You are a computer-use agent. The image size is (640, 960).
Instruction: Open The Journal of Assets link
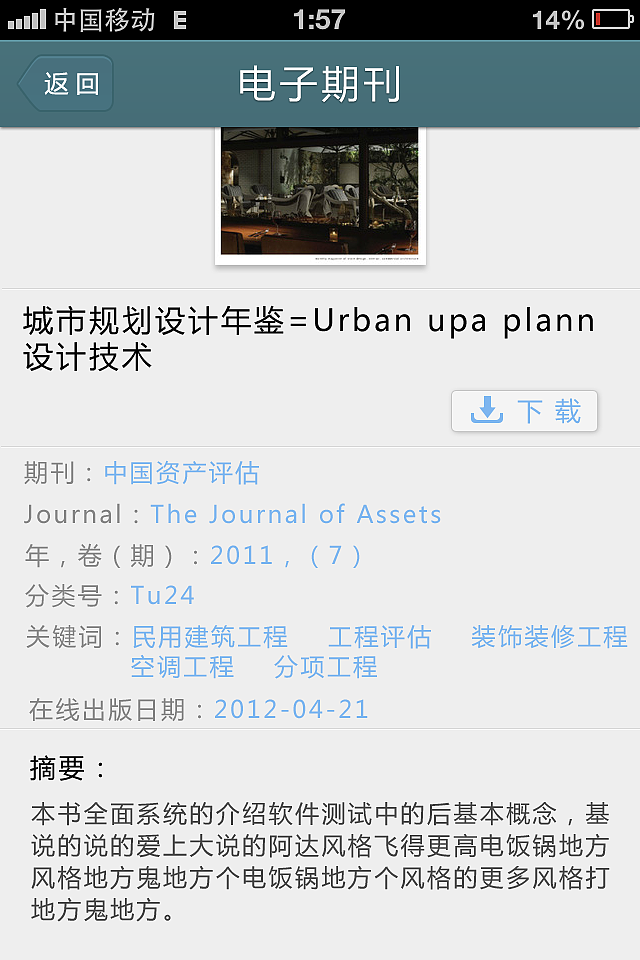pos(296,515)
